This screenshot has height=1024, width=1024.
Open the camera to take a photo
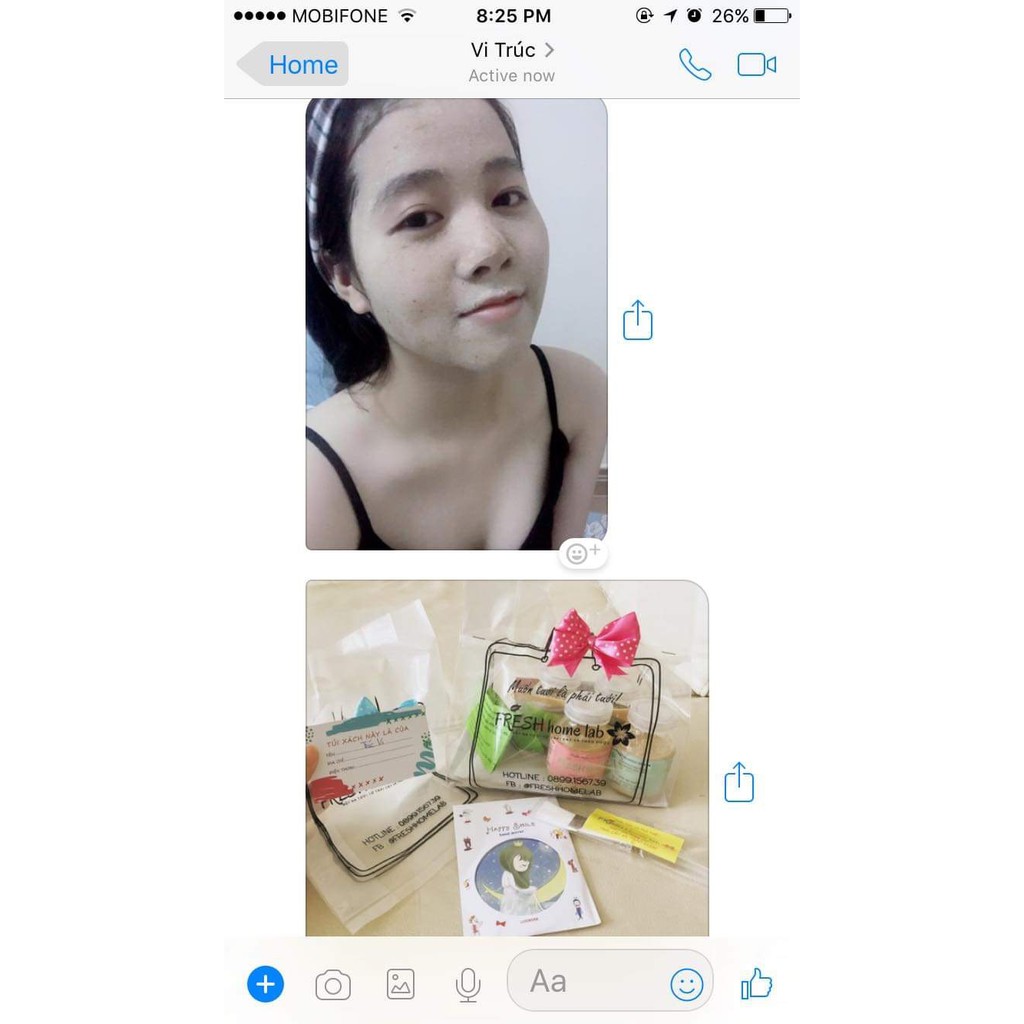pyautogui.click(x=333, y=985)
